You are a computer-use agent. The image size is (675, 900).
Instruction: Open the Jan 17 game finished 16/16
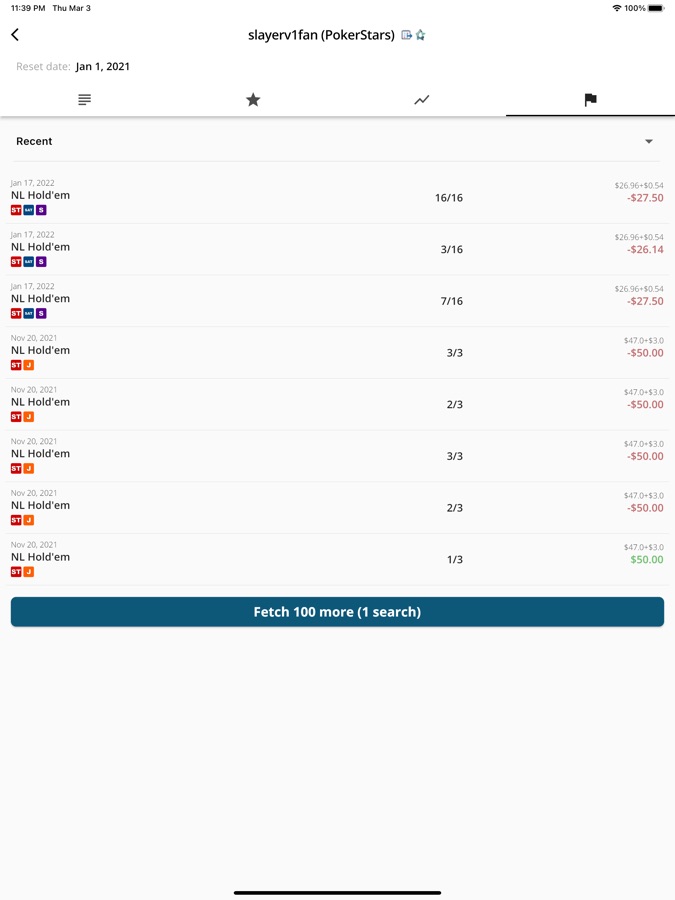pyautogui.click(x=337, y=197)
